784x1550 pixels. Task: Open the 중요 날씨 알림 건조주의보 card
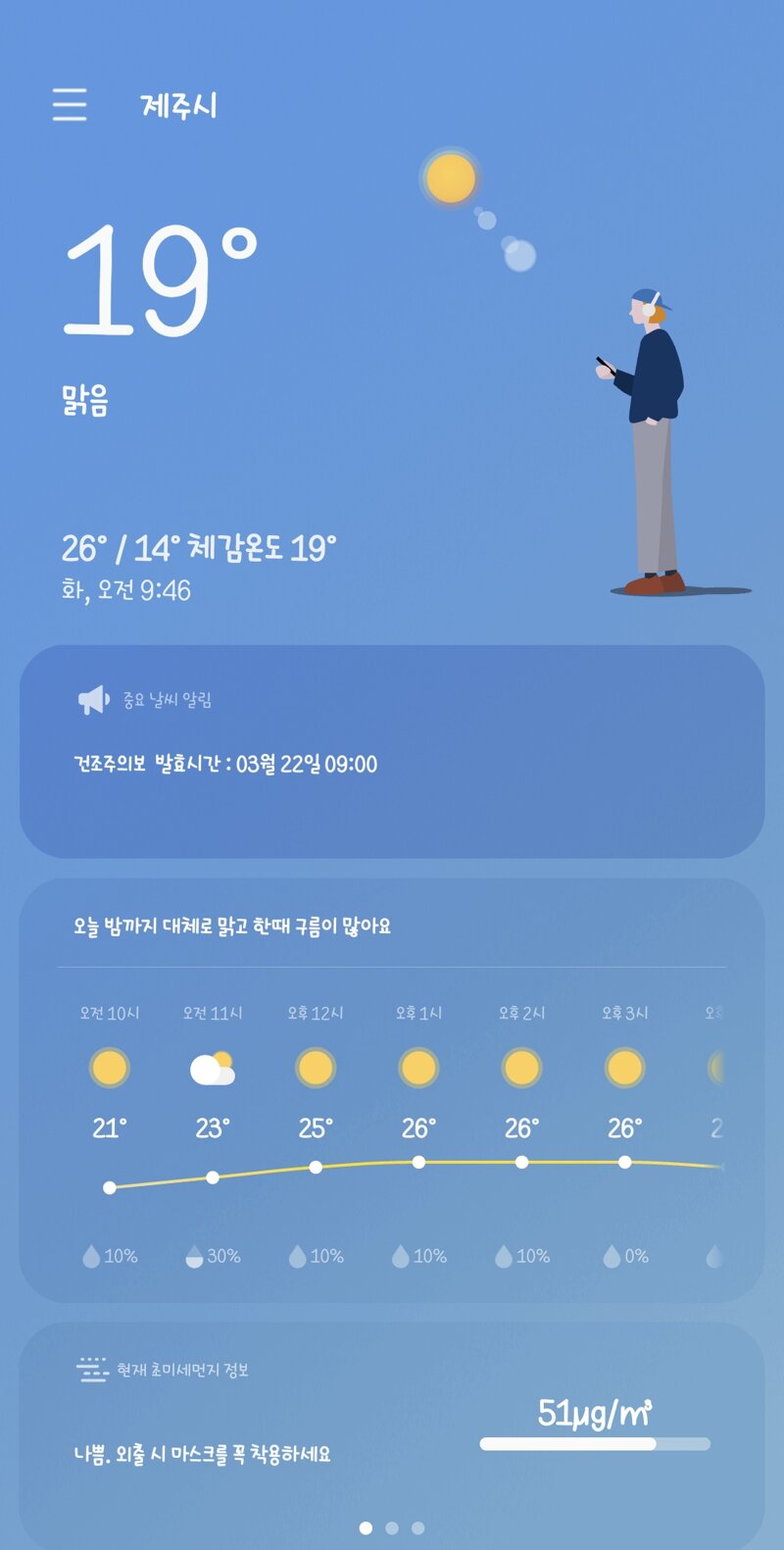tap(392, 751)
